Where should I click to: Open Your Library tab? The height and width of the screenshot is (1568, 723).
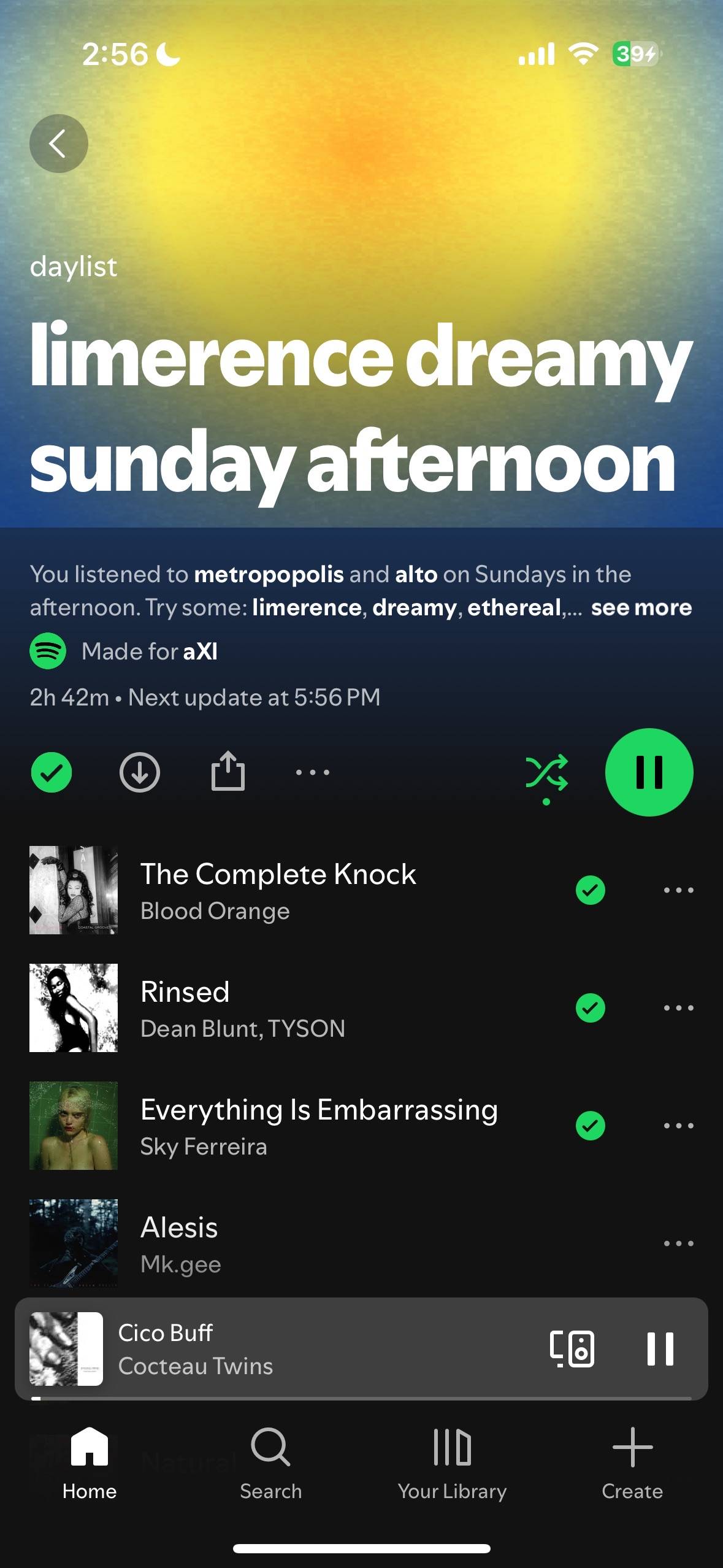click(x=453, y=1464)
